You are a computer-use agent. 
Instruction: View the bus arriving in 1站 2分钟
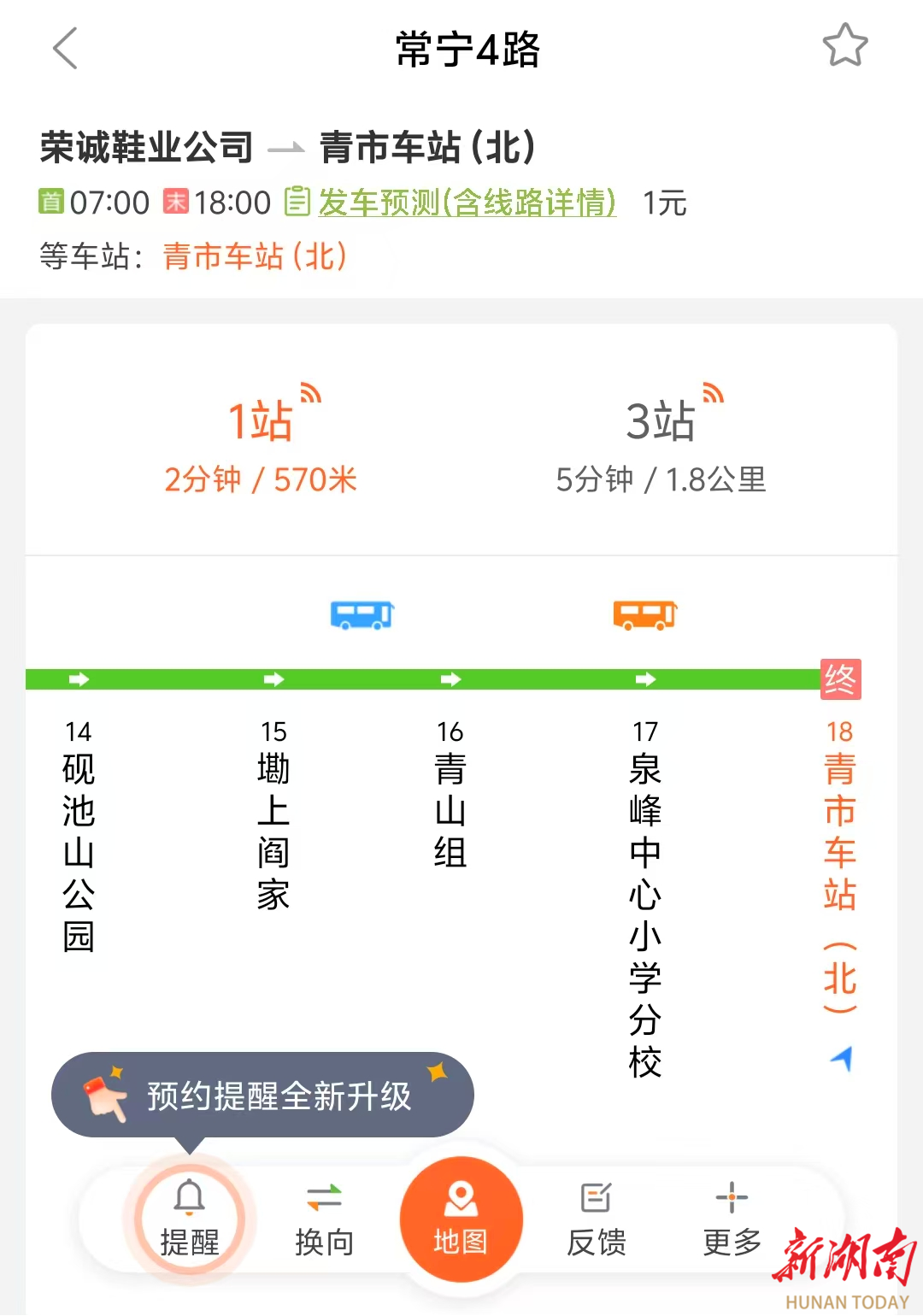261,442
